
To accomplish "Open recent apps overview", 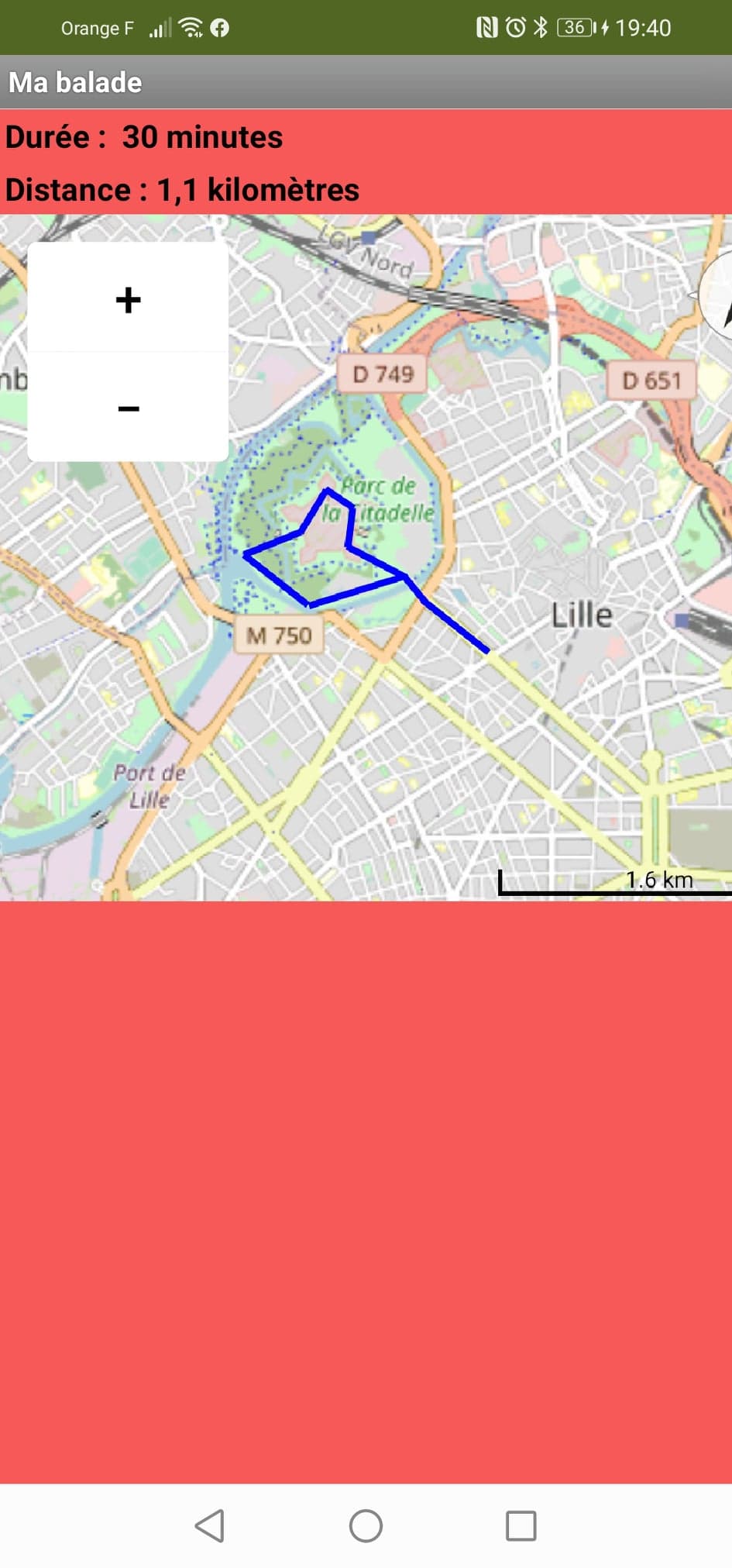I will (x=521, y=1525).
